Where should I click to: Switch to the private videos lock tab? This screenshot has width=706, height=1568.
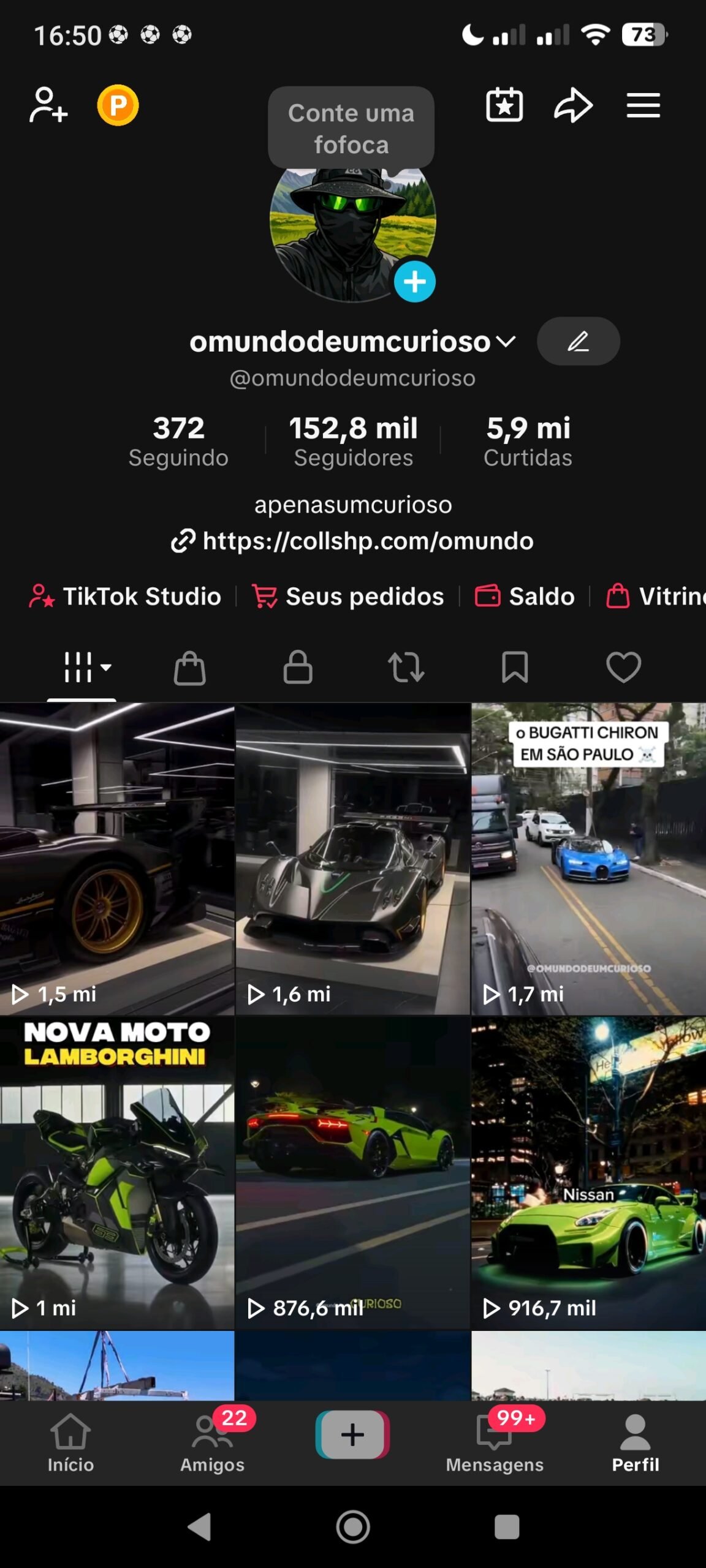[x=298, y=667]
